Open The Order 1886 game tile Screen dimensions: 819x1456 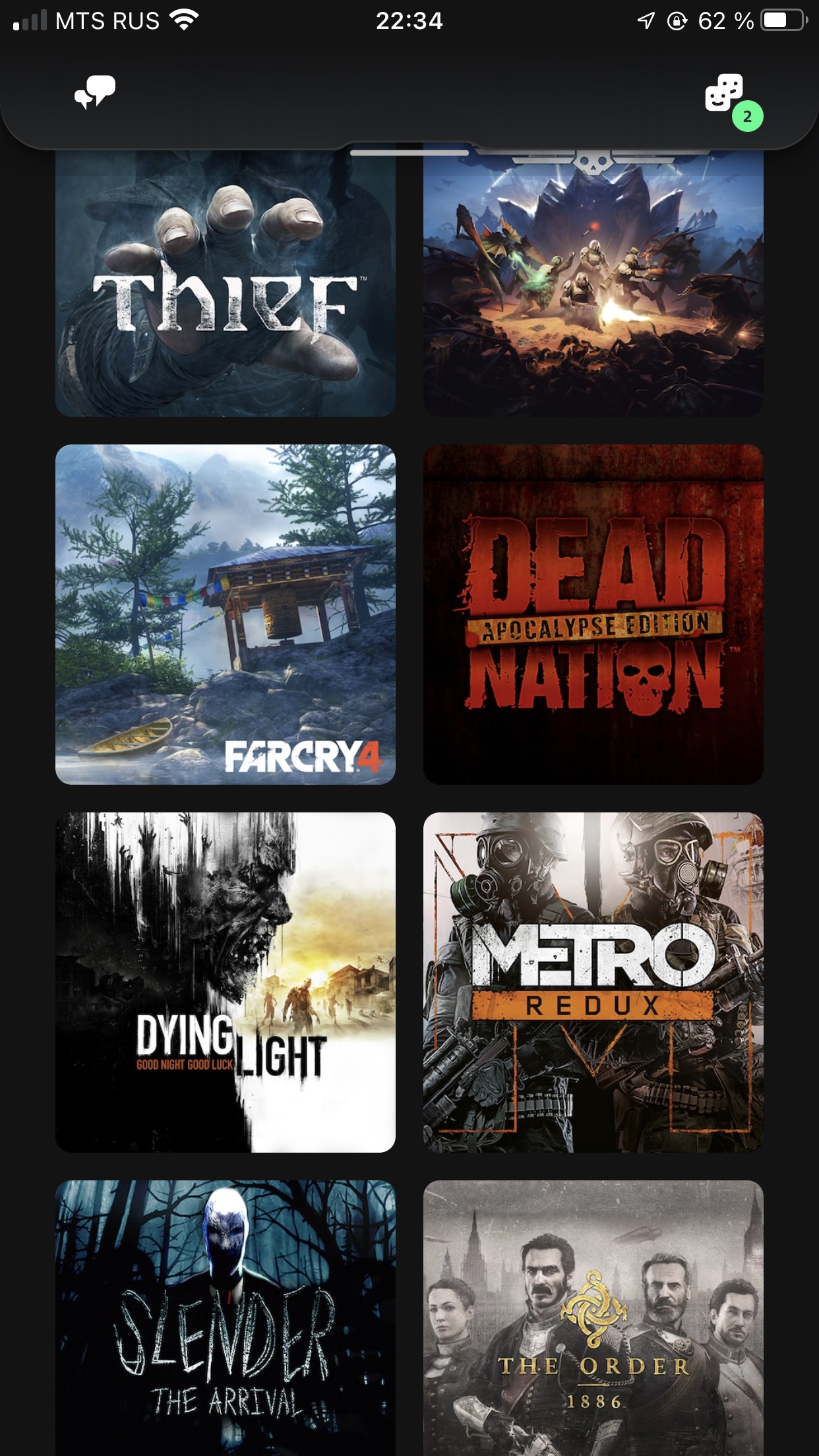(593, 1319)
